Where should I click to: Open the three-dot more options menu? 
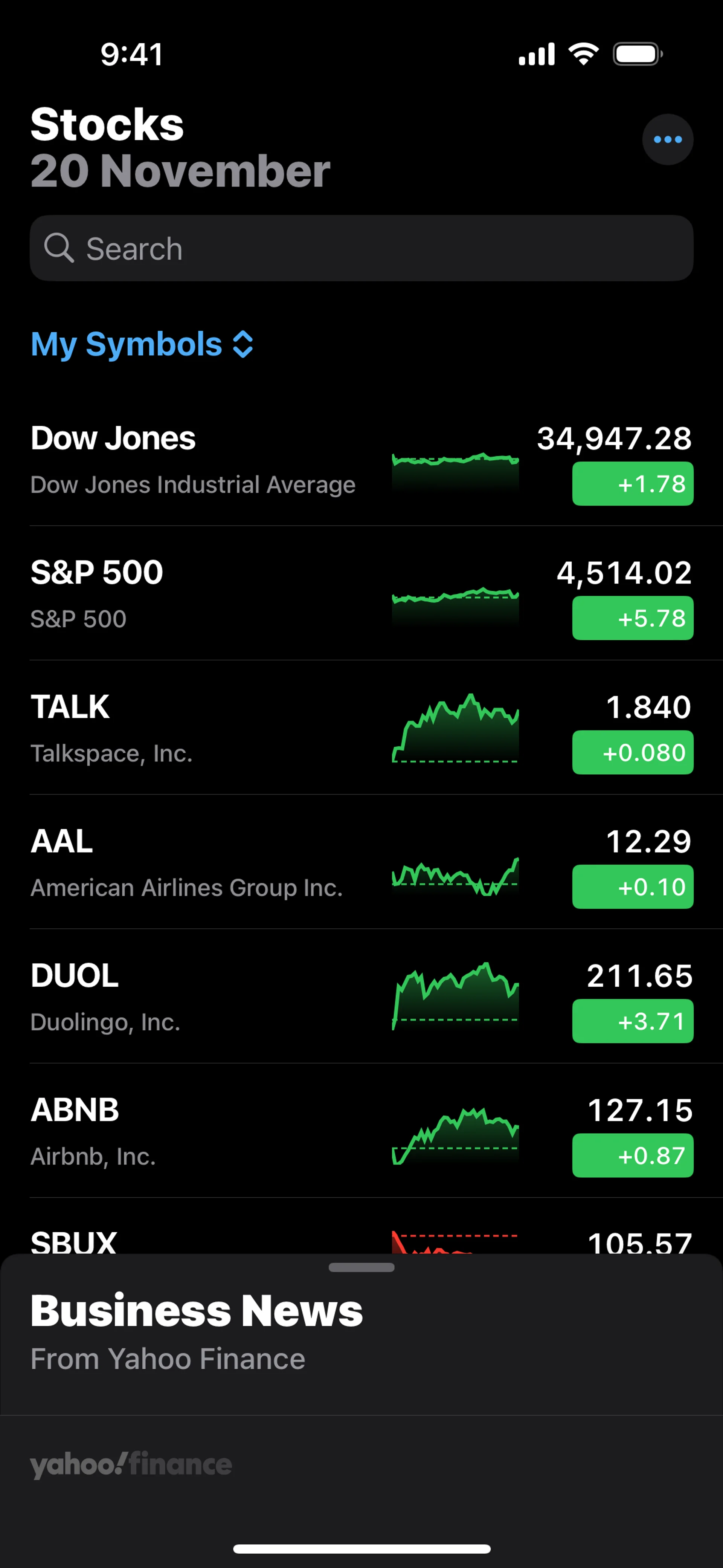pos(667,139)
